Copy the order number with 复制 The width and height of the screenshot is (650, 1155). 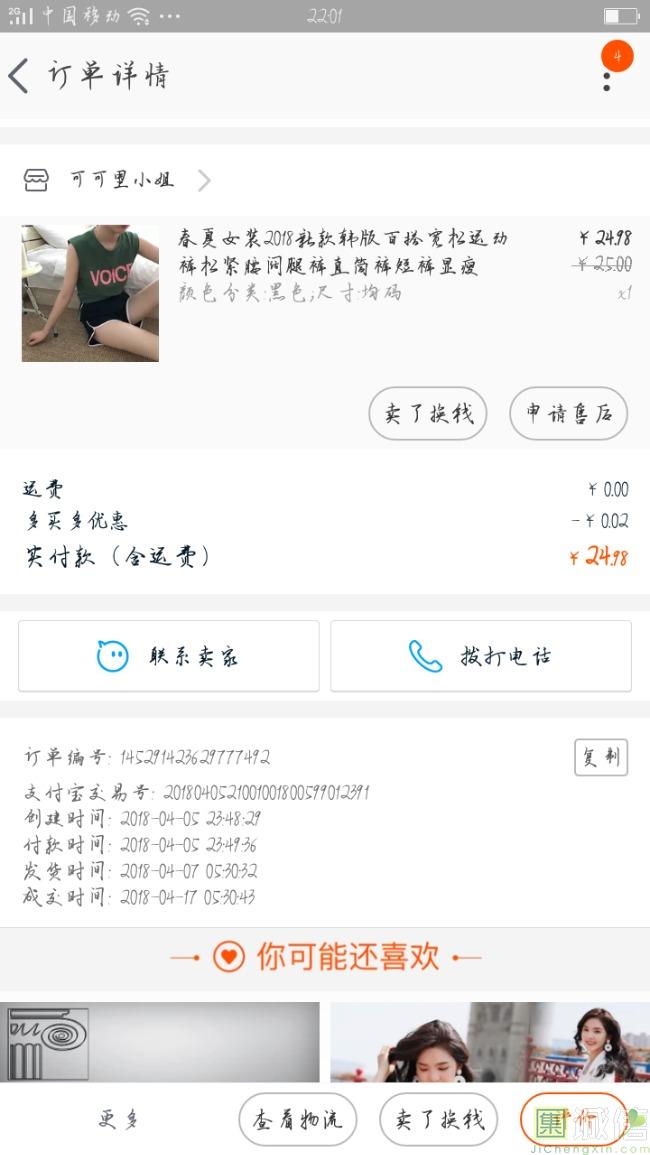[600, 757]
